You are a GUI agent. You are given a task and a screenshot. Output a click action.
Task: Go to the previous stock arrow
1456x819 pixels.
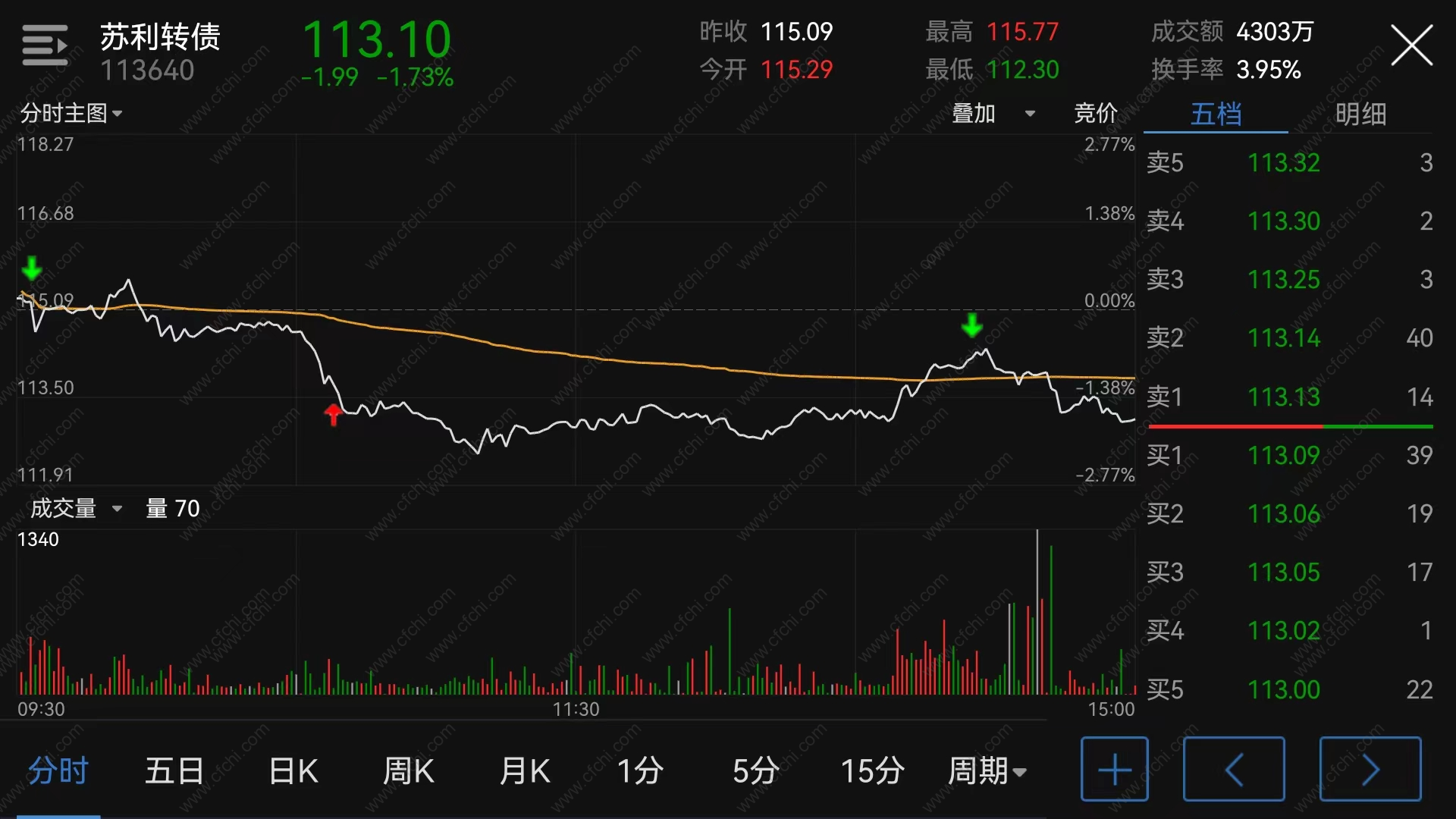tap(1234, 769)
